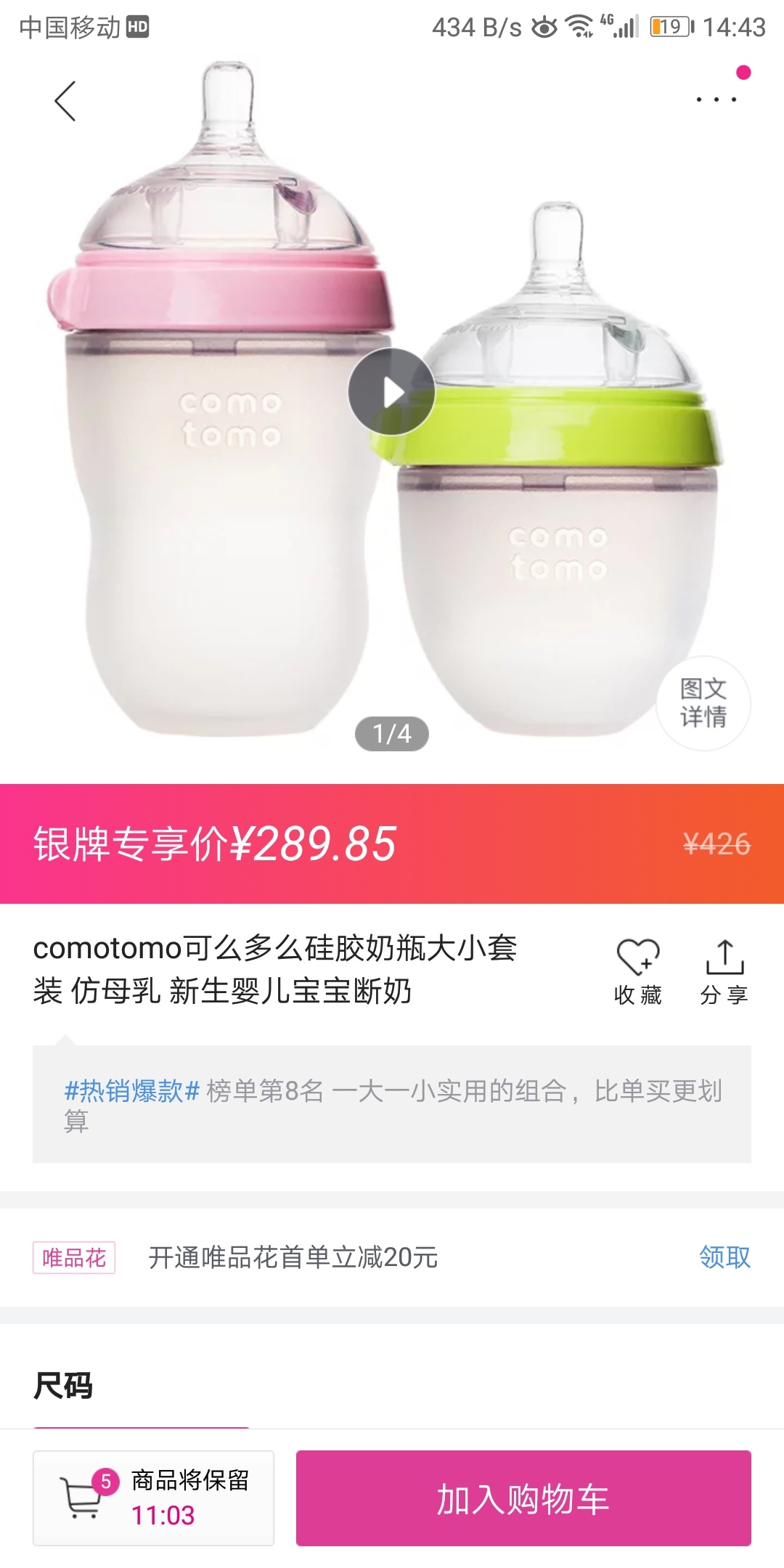Screen dimensions: 784x1568
Task: Tap 领取 to claim 唯品花 discount
Action: tap(724, 1257)
